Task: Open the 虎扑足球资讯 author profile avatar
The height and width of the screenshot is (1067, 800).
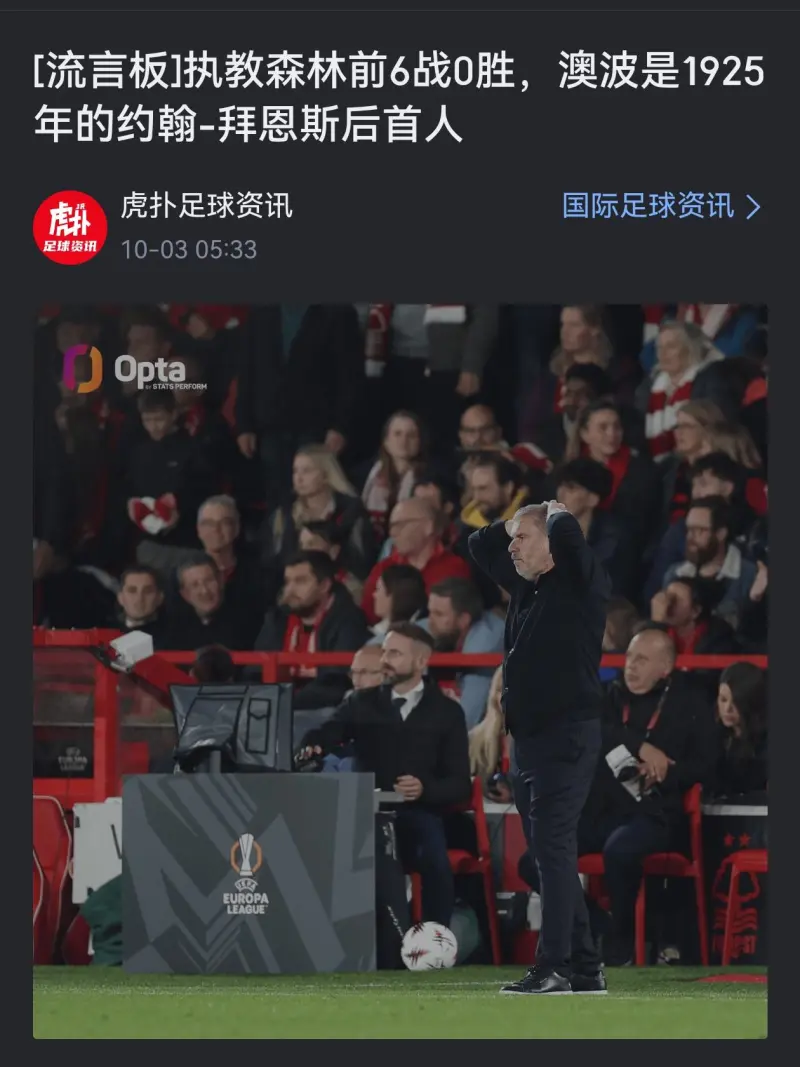Action: pos(70,227)
